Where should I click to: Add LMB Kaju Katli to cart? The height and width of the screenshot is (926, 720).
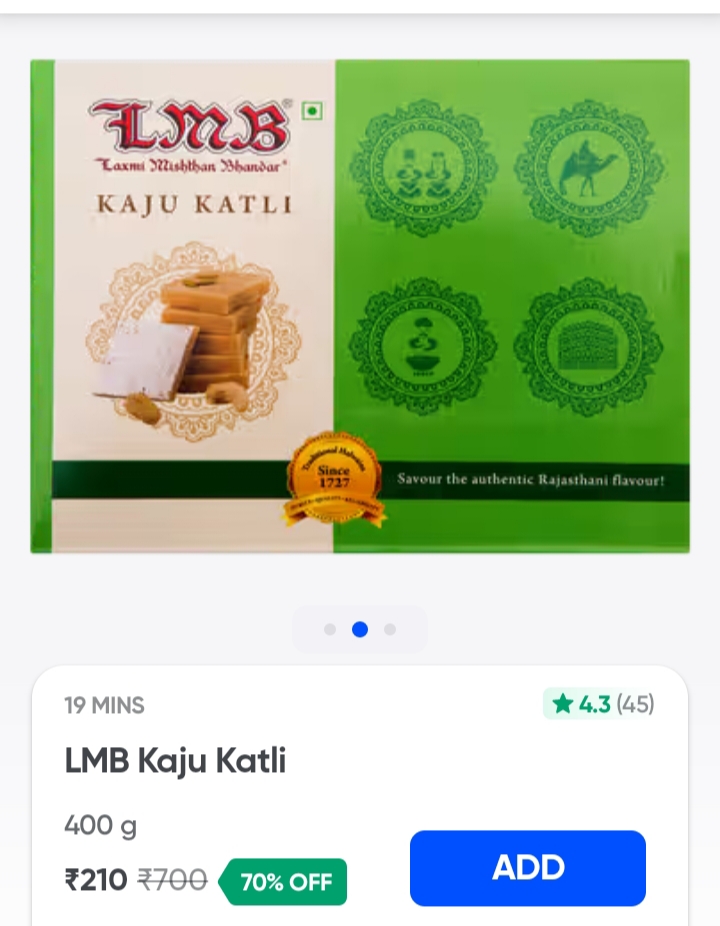pos(527,867)
